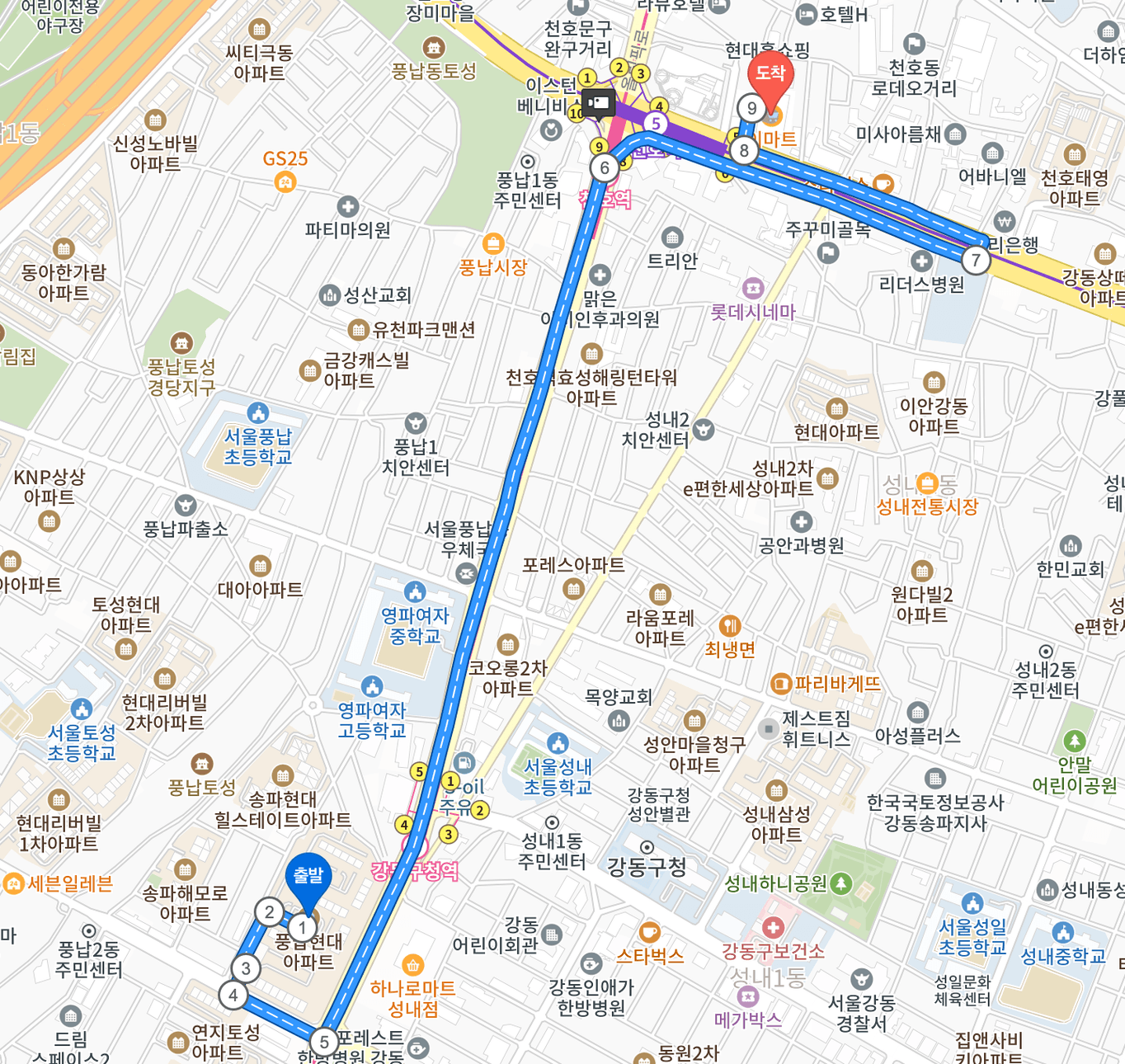Open the 롯데시네마 cinema marker

click(752, 288)
